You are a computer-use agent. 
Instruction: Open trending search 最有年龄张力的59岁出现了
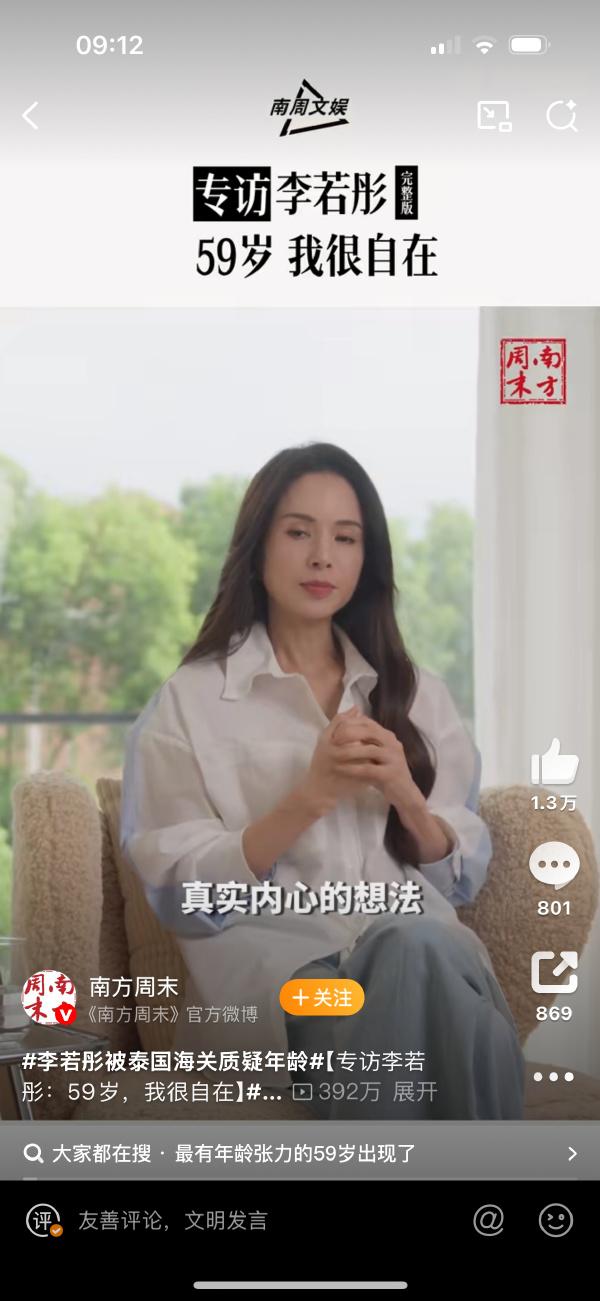295,1153
